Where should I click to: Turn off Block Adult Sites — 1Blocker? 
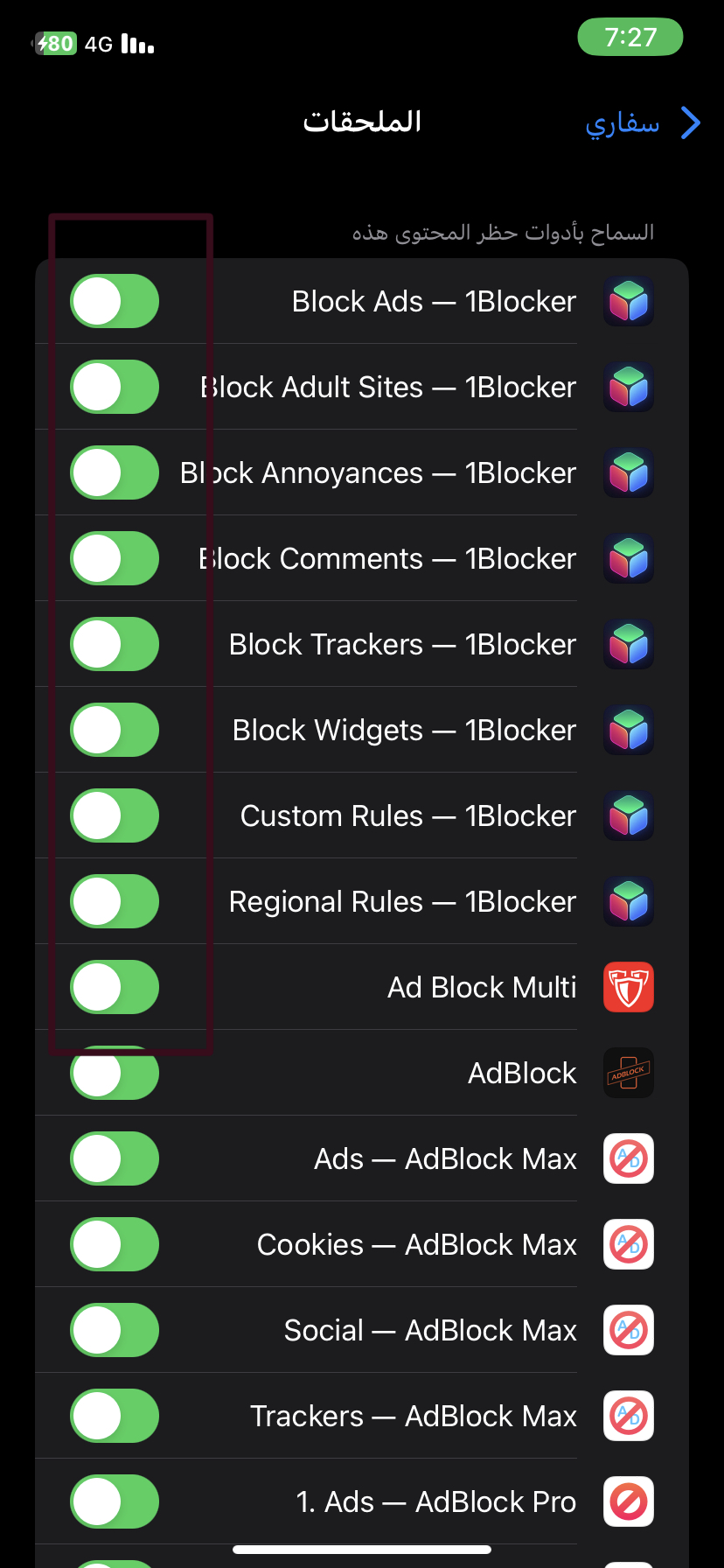coord(115,387)
